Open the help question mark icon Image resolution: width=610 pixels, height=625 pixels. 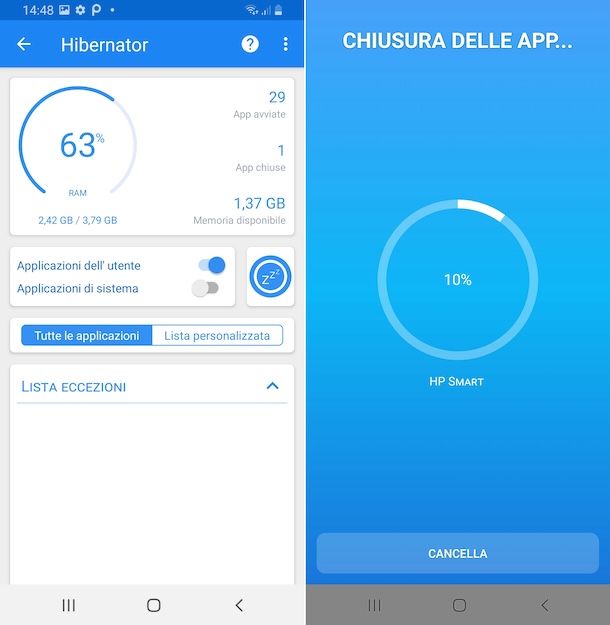[250, 44]
